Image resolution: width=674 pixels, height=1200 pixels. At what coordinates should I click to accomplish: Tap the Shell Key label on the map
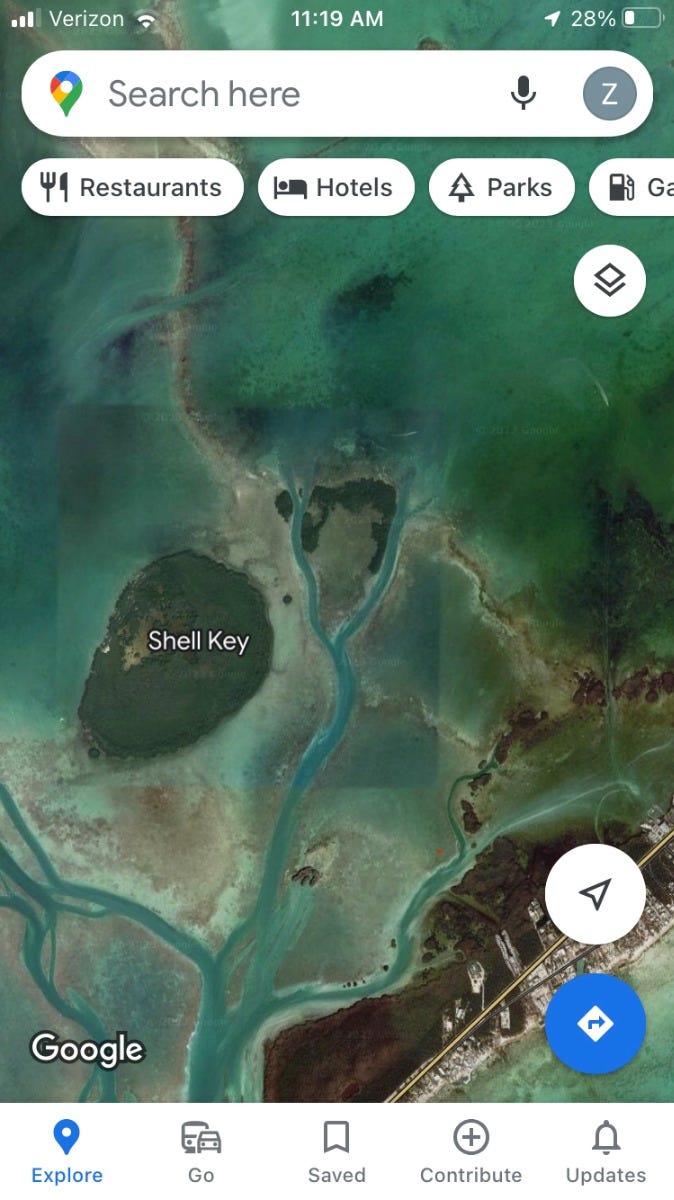click(198, 641)
